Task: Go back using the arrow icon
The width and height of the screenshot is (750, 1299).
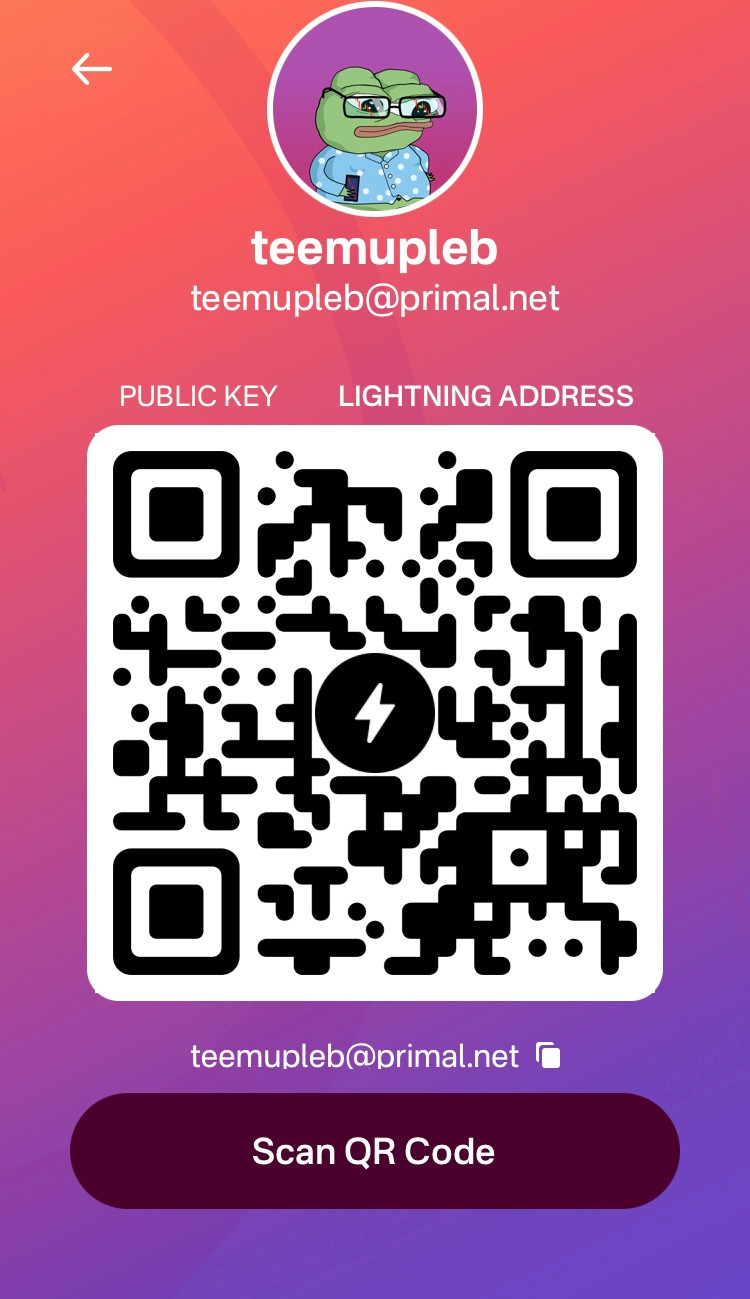Action: 92,69
